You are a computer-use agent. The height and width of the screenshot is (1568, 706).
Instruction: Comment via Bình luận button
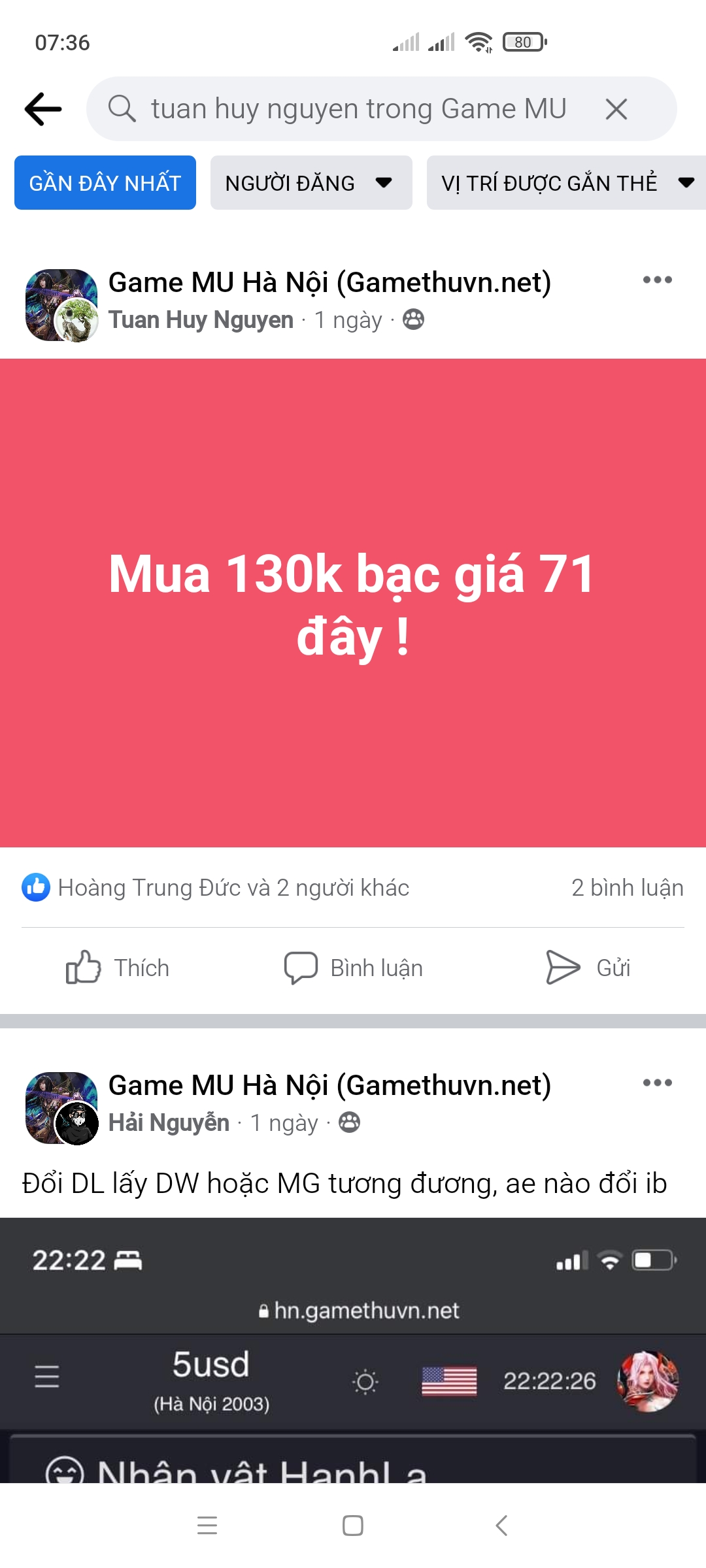click(354, 968)
